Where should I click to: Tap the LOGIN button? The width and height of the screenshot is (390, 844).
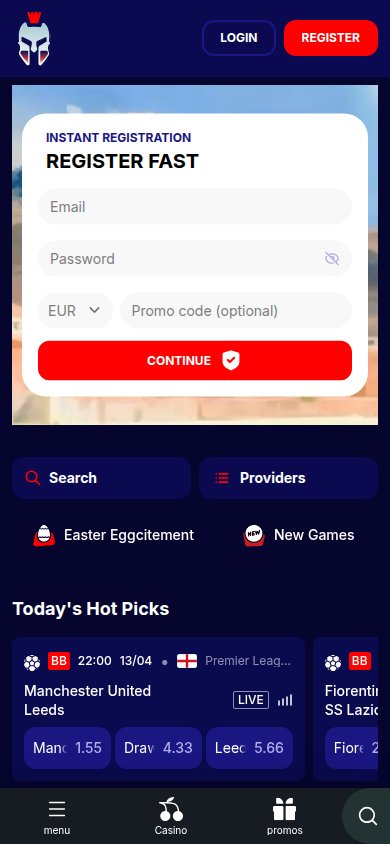[x=239, y=38]
